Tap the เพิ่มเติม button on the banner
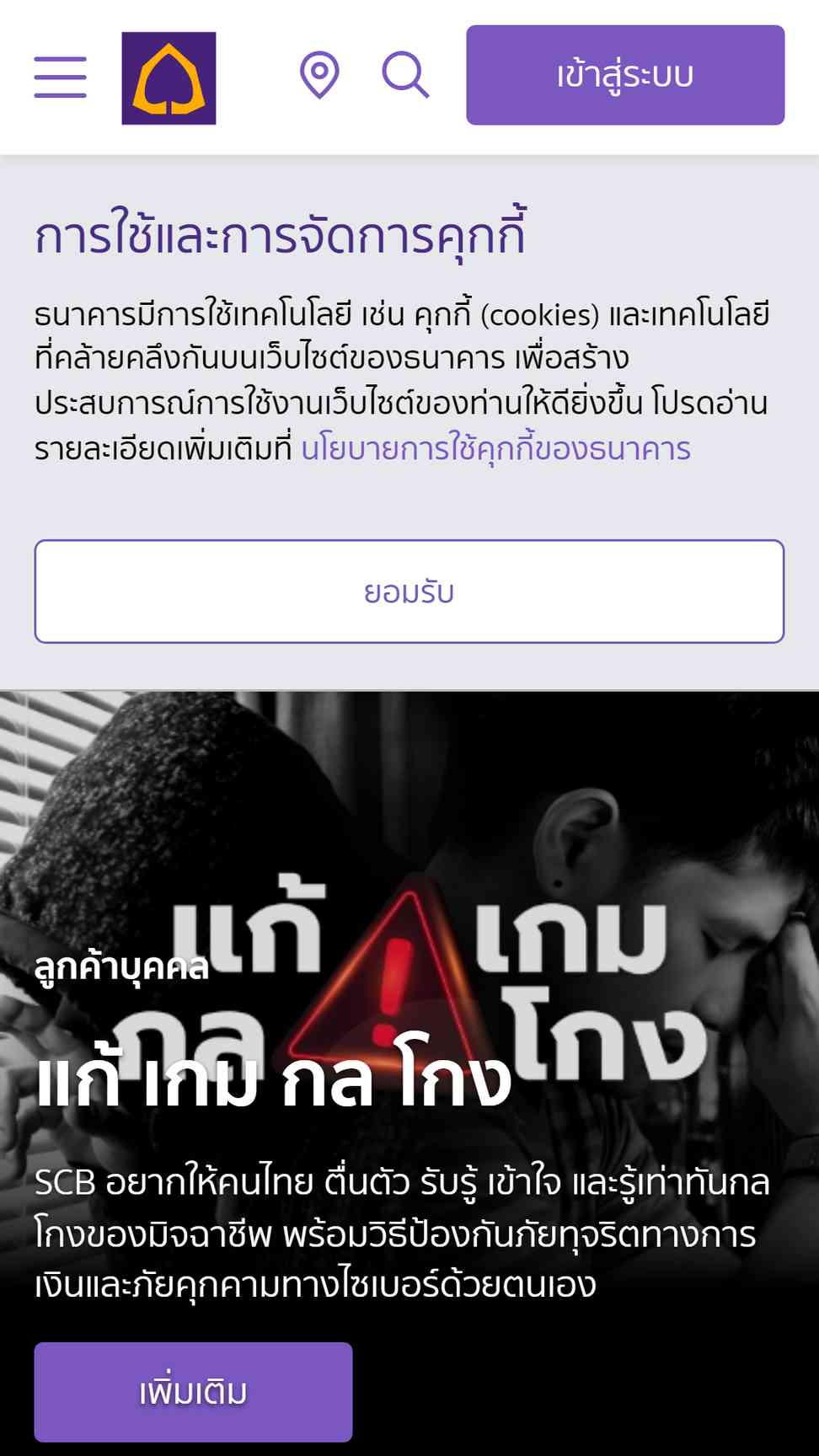Viewport: 819px width, 1456px height. 193,1392
